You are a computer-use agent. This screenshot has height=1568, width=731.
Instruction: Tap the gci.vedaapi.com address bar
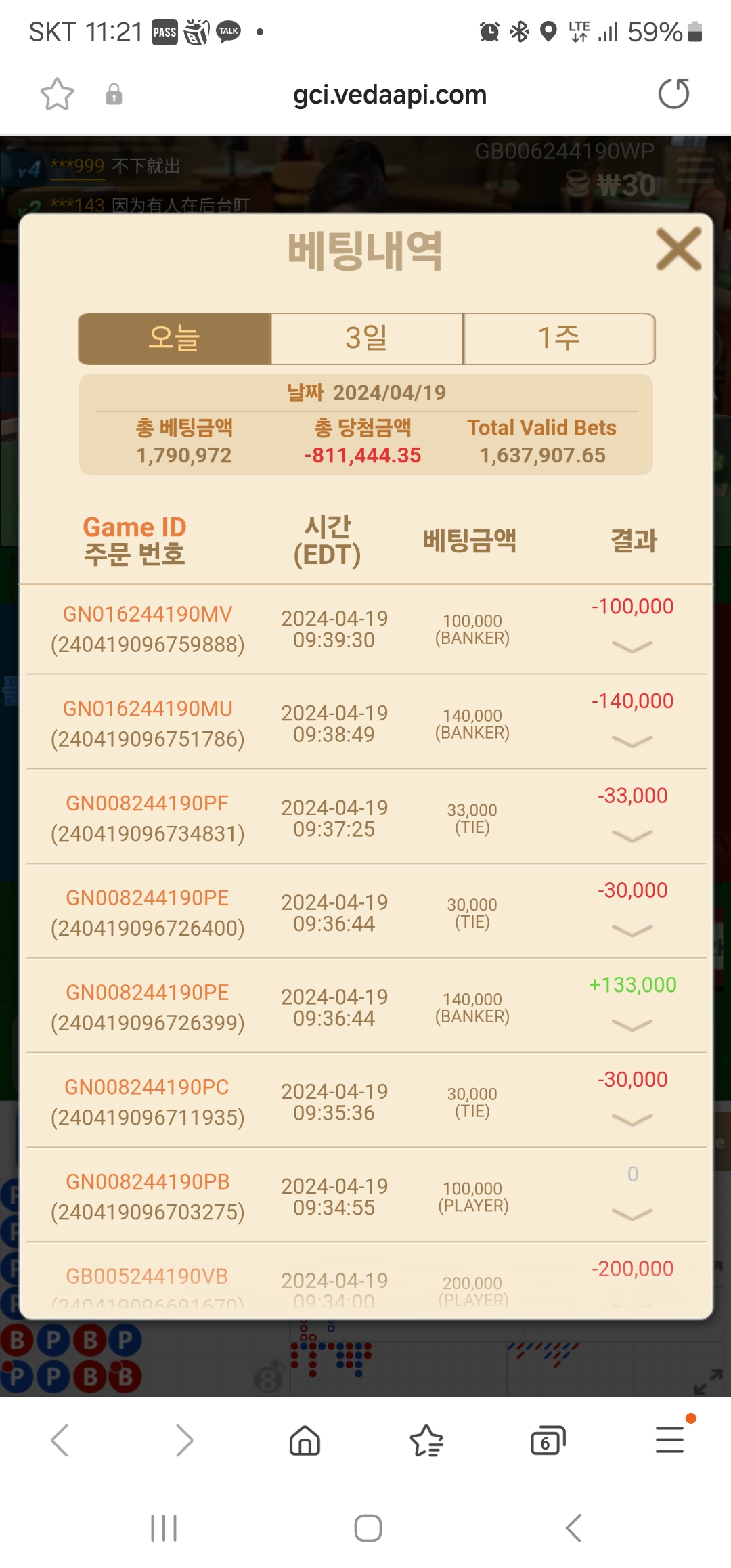click(x=390, y=95)
